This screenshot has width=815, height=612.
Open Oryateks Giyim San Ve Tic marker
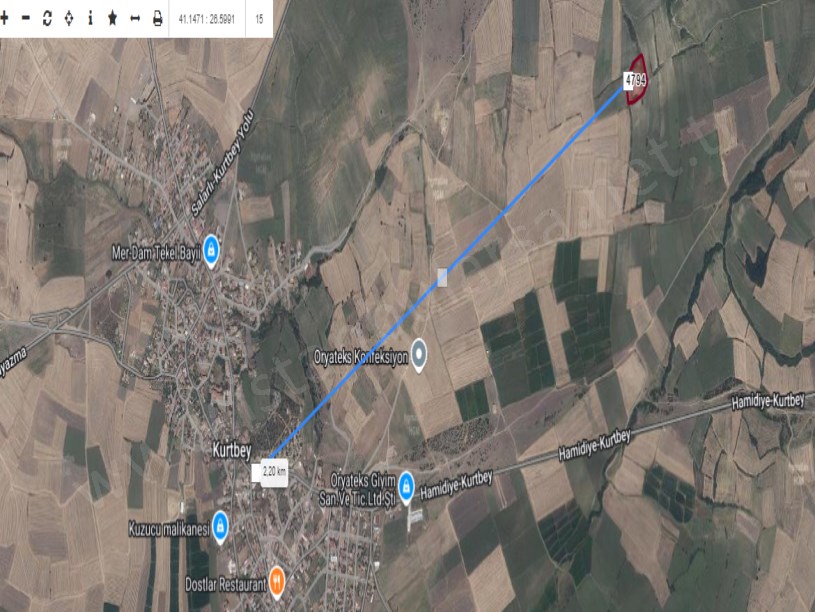coord(406,485)
